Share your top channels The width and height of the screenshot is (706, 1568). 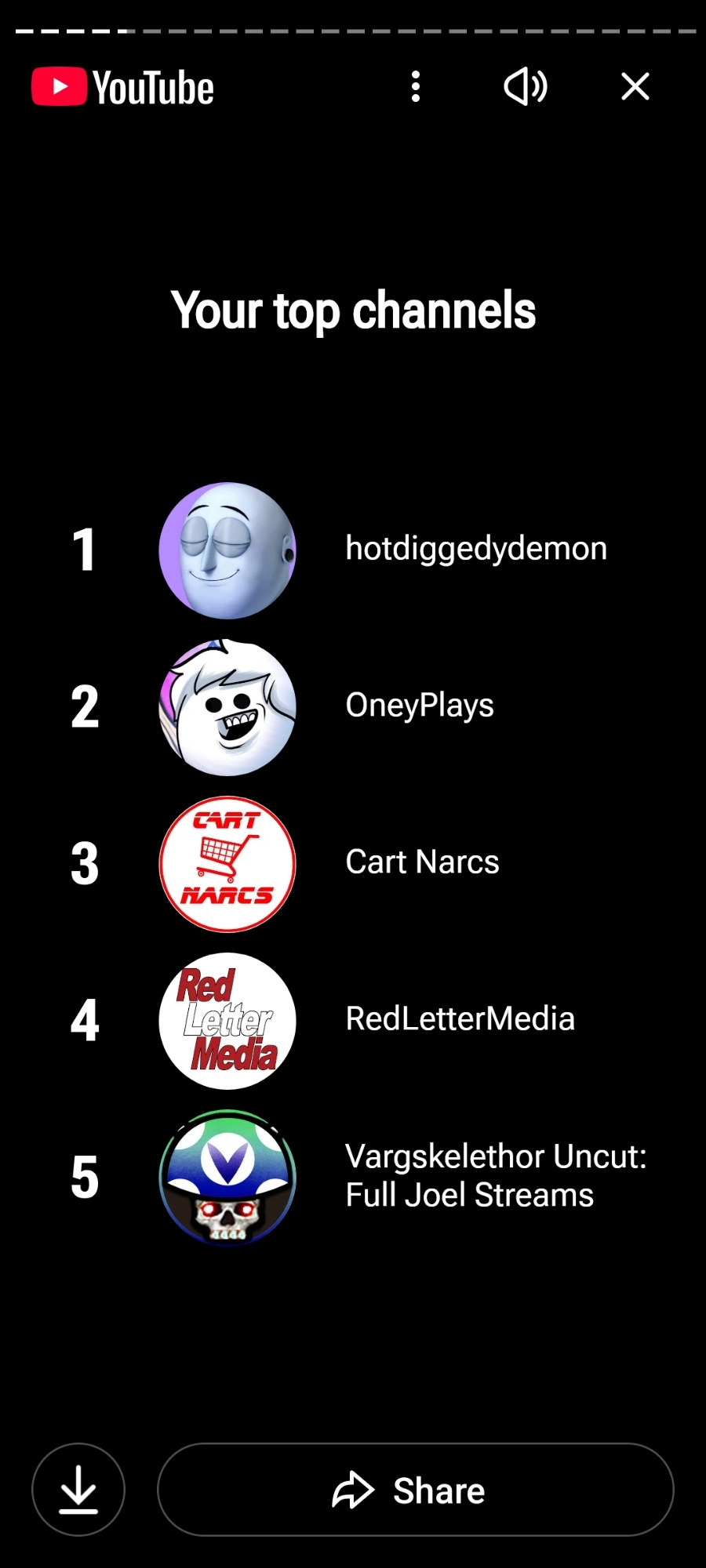(415, 1489)
